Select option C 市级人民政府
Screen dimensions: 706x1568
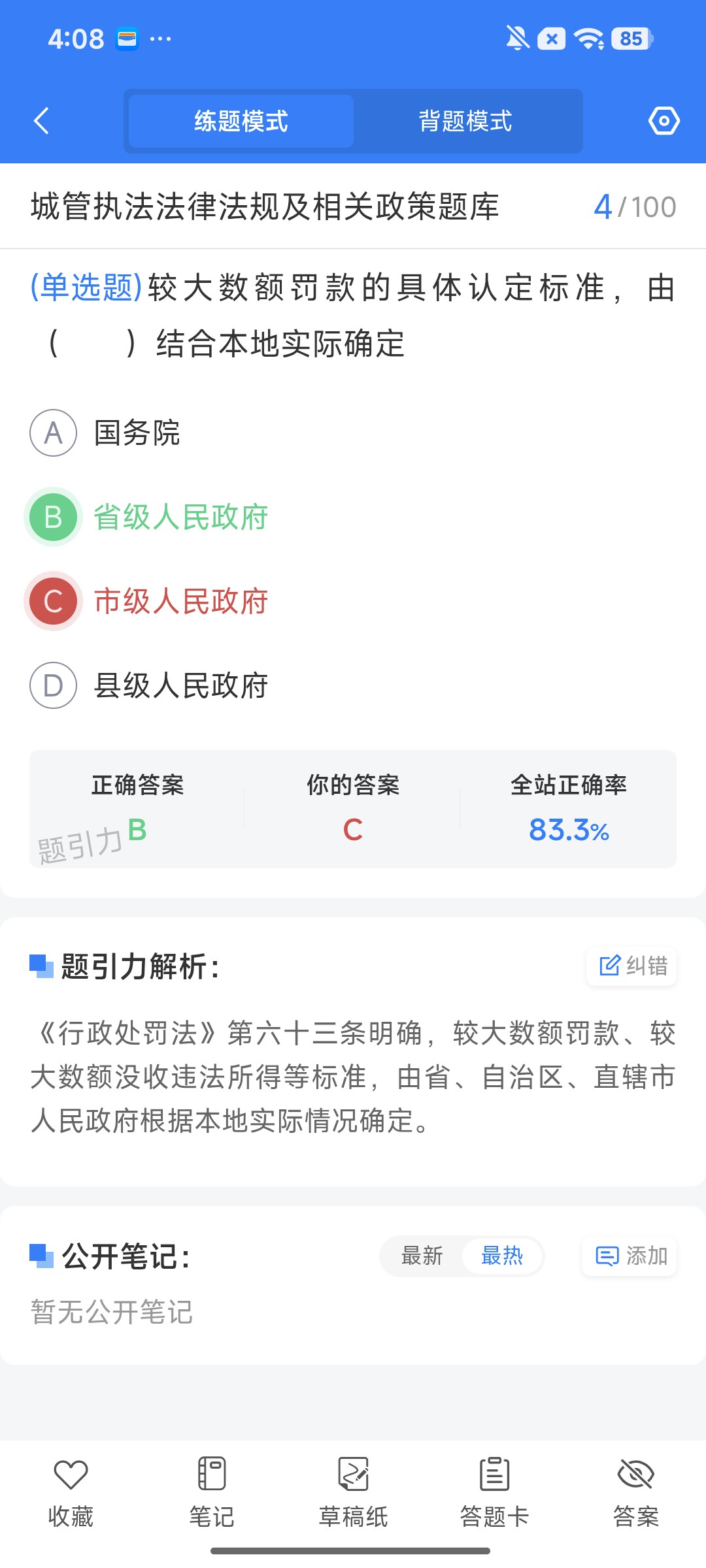point(148,601)
